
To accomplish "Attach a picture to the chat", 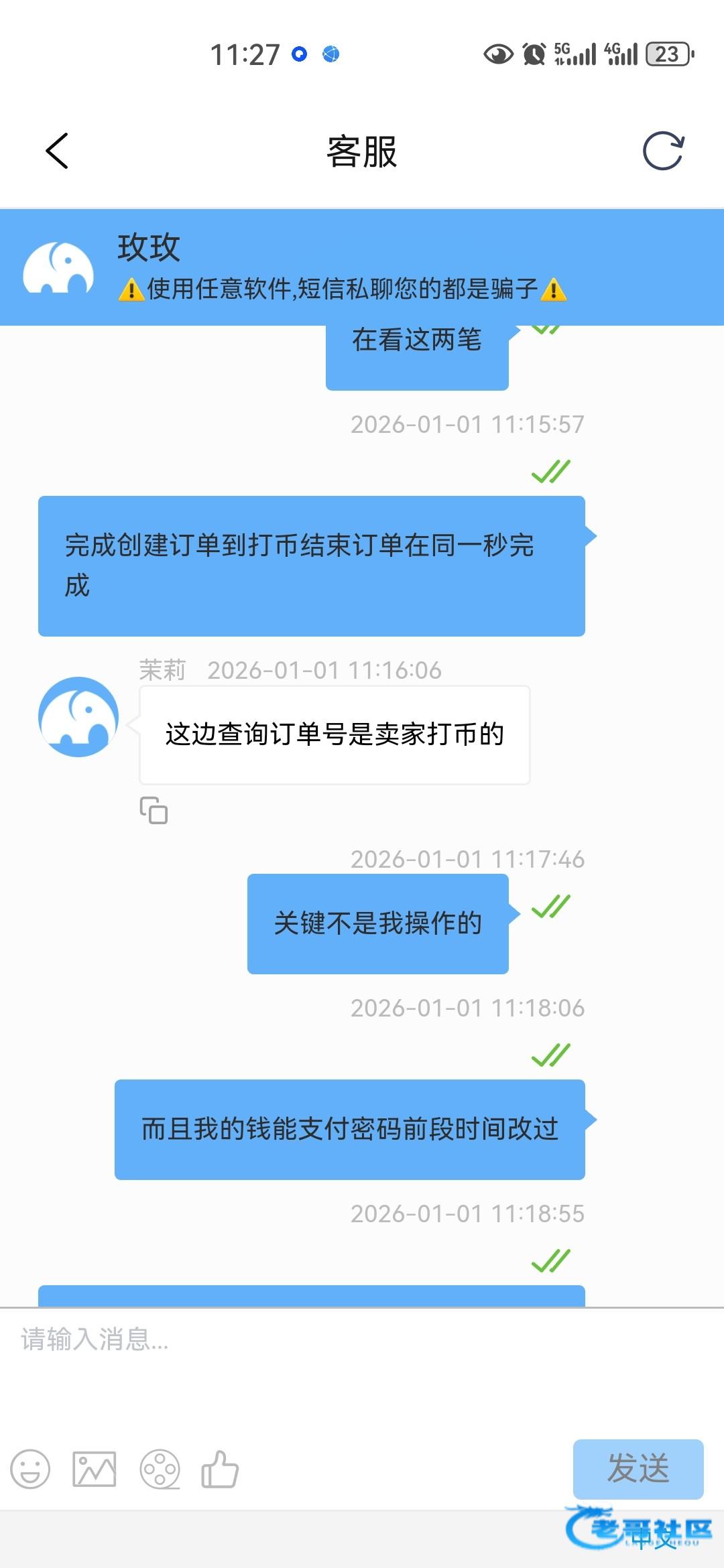I will pyautogui.click(x=95, y=1469).
